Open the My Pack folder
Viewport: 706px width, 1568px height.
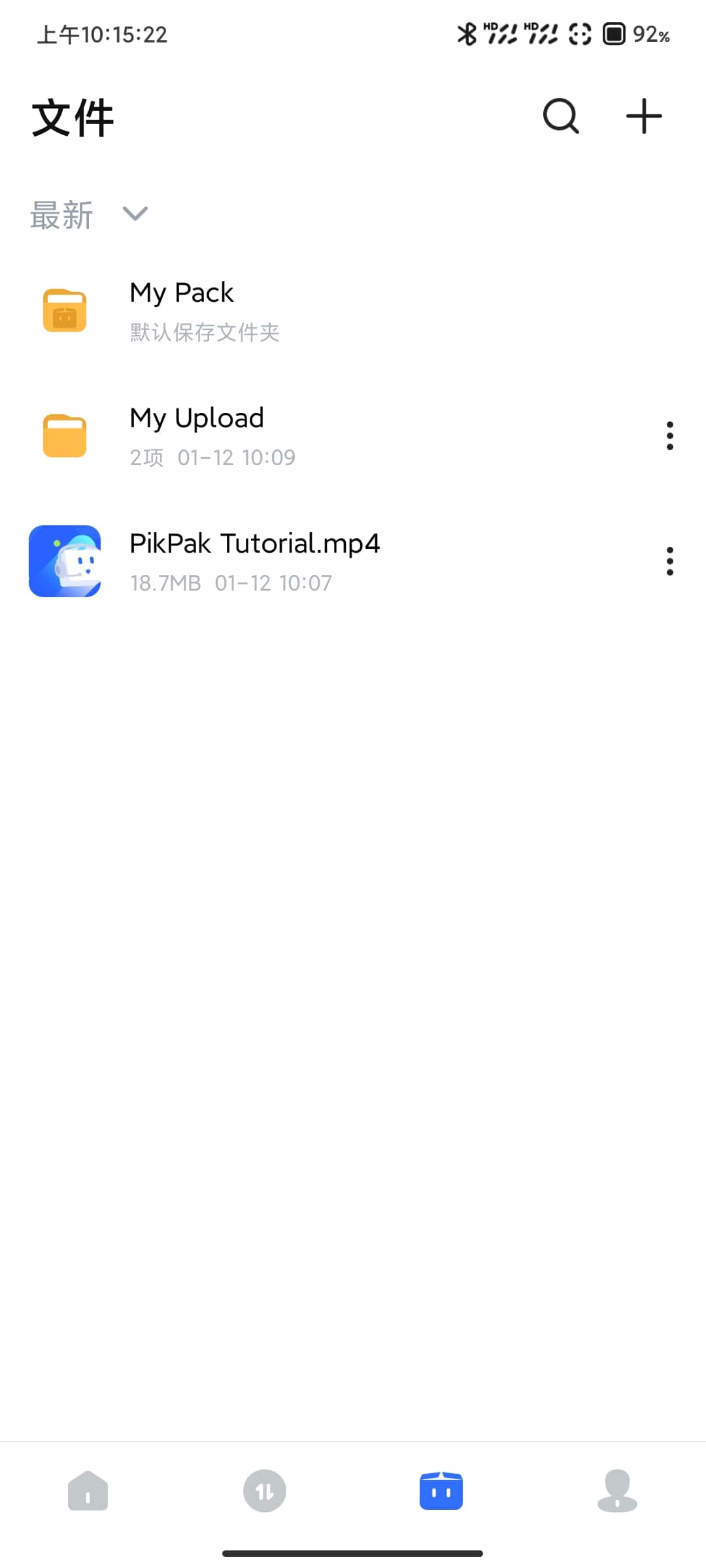pos(182,310)
